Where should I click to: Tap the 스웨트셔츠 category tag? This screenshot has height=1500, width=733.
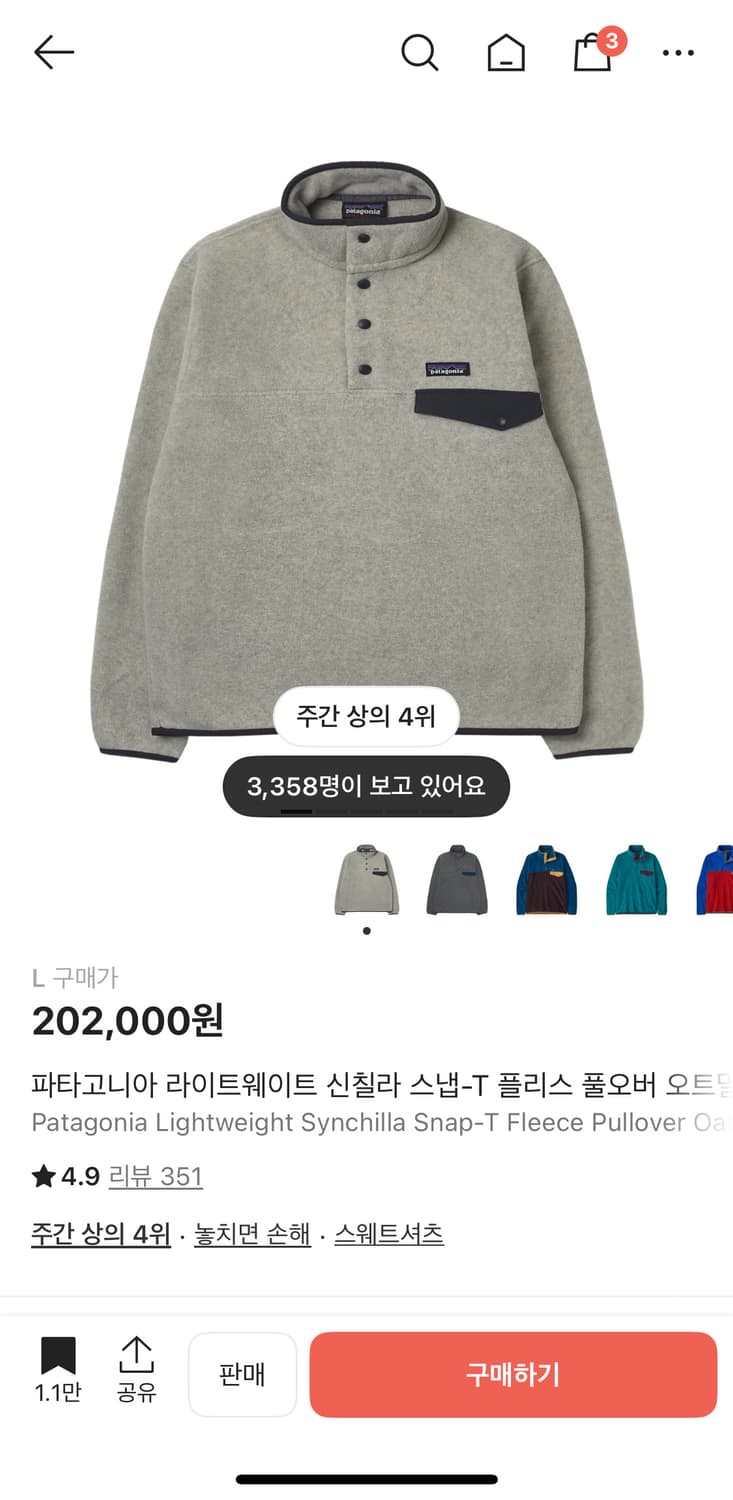point(390,1236)
